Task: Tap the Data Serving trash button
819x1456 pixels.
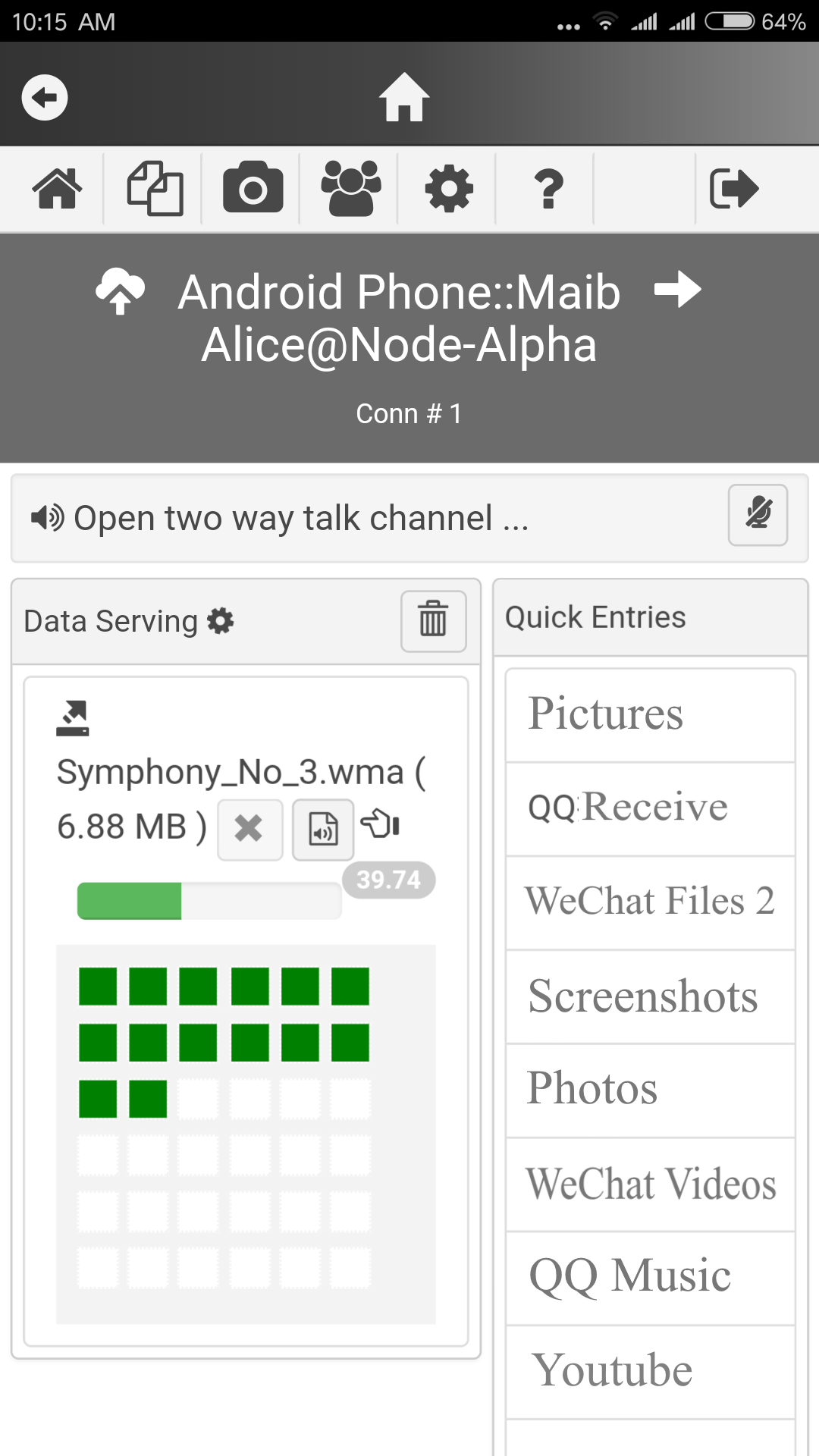Action: [433, 621]
